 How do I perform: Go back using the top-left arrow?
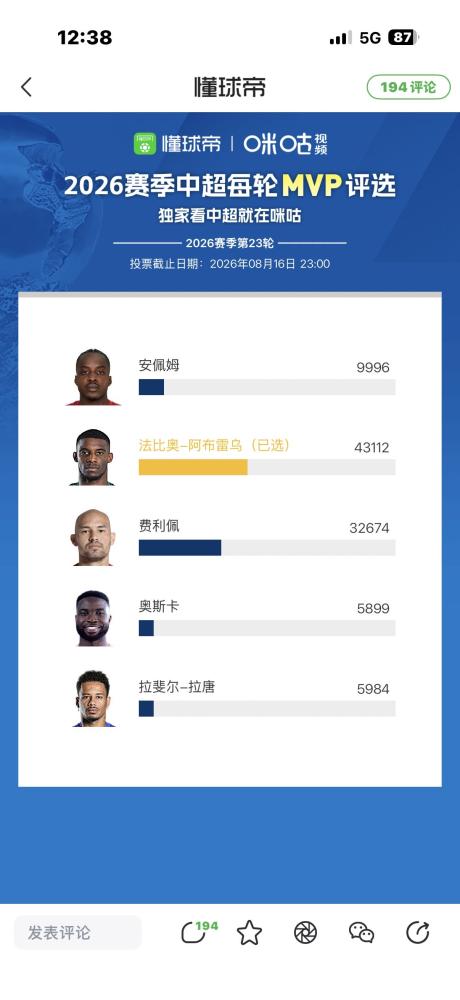pyautogui.click(x=26, y=87)
